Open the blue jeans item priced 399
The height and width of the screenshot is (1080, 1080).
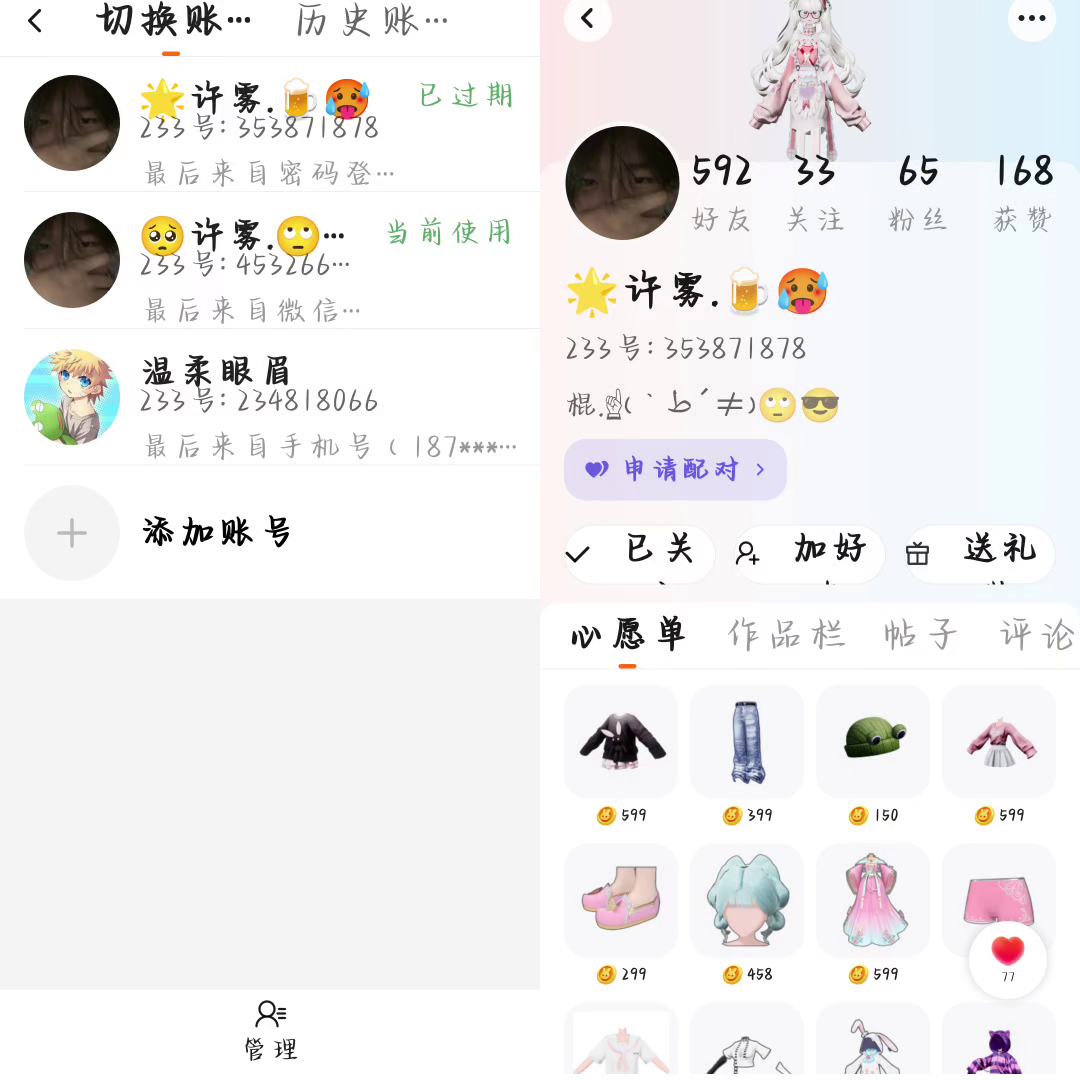[747, 742]
